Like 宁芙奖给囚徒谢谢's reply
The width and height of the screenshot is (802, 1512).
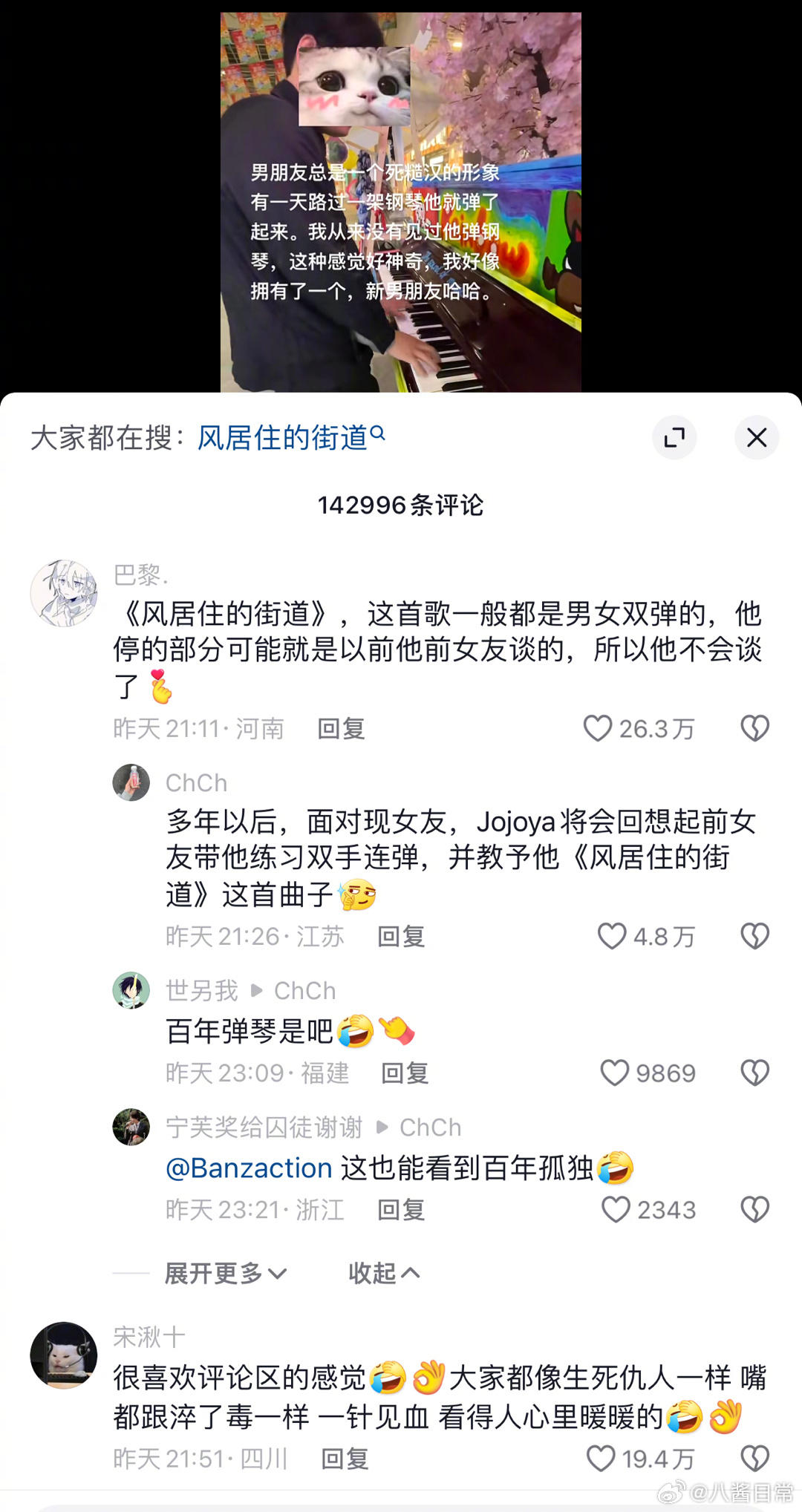[x=616, y=1210]
